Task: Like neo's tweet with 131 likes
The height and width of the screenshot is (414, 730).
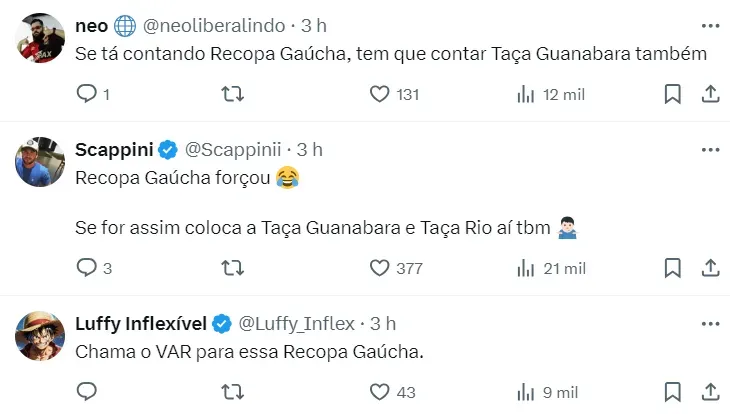Action: pos(379,94)
